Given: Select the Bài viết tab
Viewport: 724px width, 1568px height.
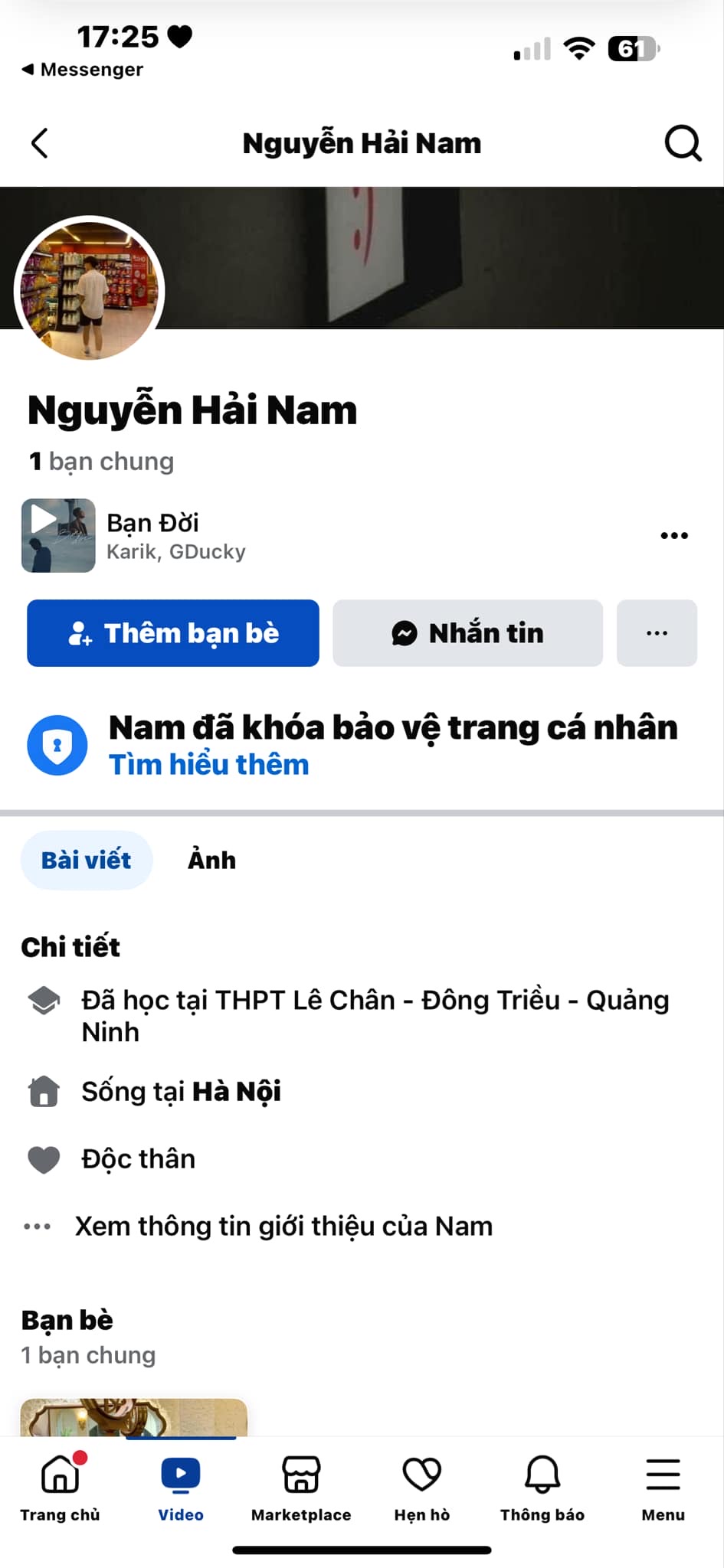Looking at the screenshot, I should 87,860.
